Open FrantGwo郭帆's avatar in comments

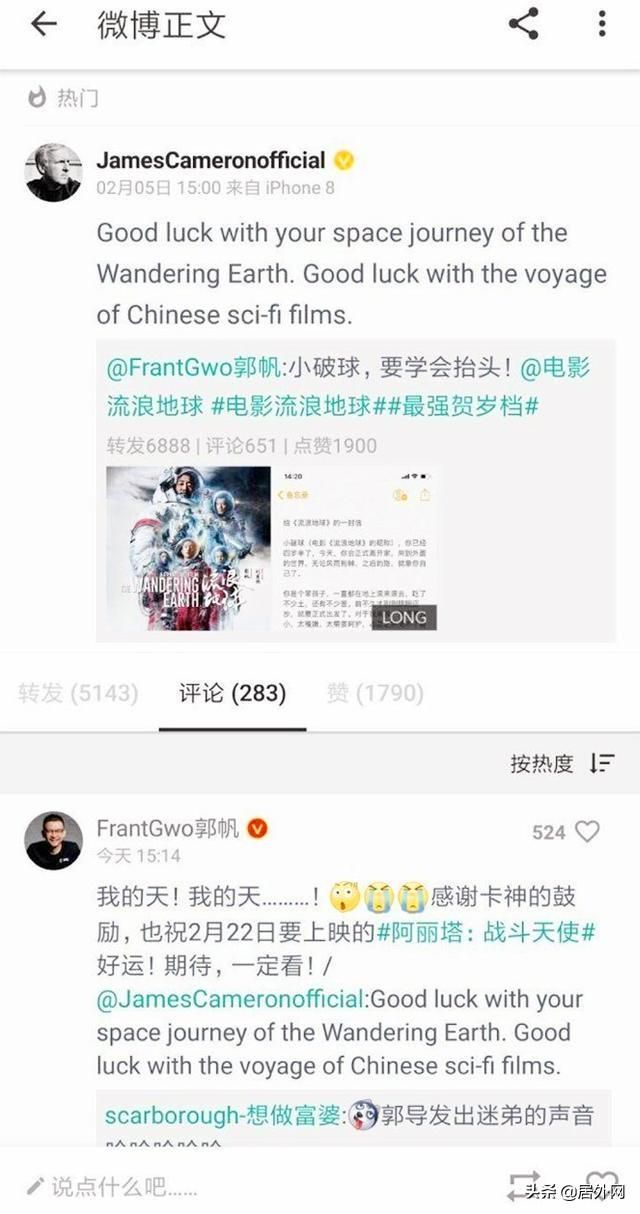pos(53,840)
